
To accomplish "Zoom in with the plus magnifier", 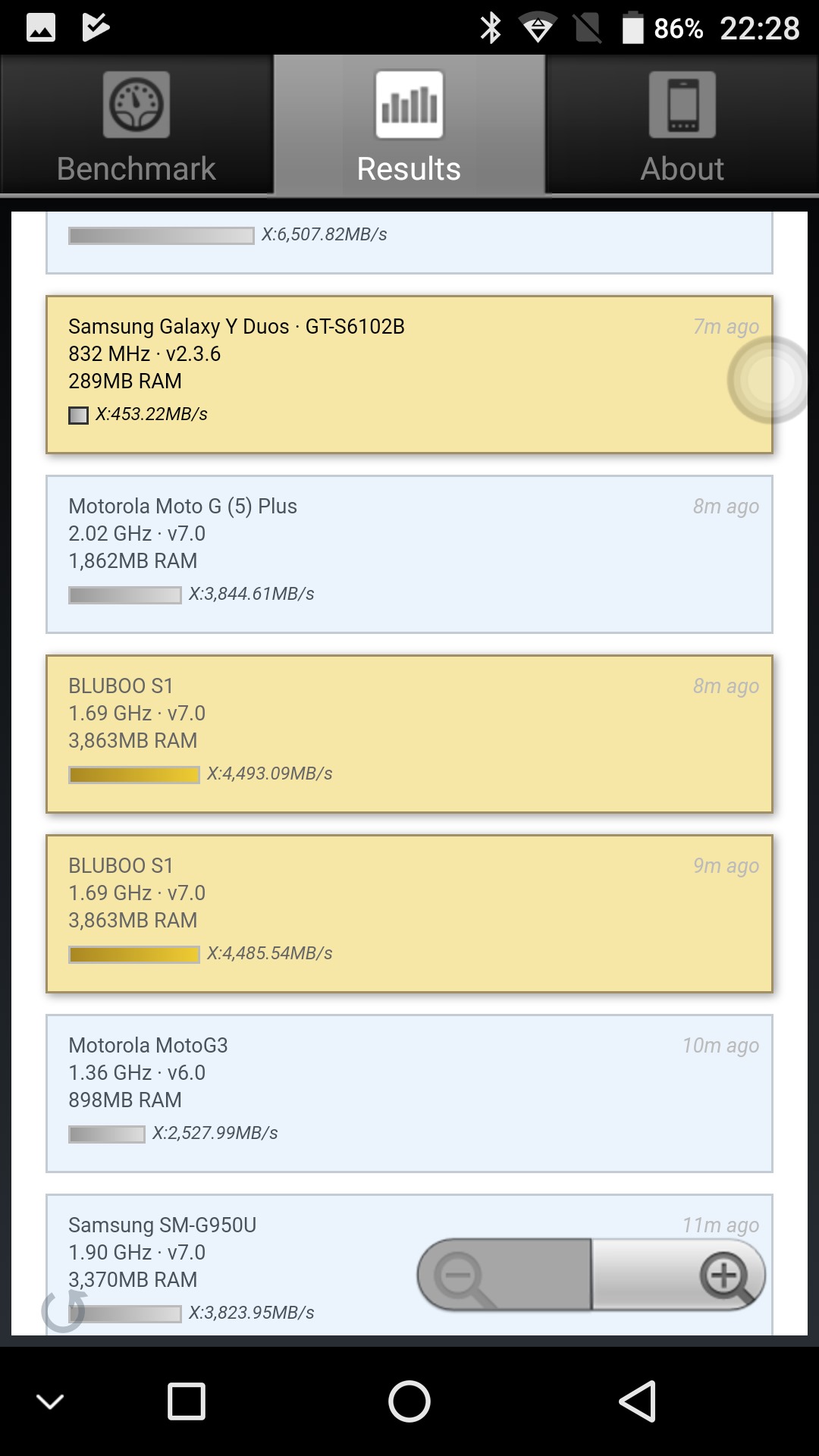I will 679,1275.
